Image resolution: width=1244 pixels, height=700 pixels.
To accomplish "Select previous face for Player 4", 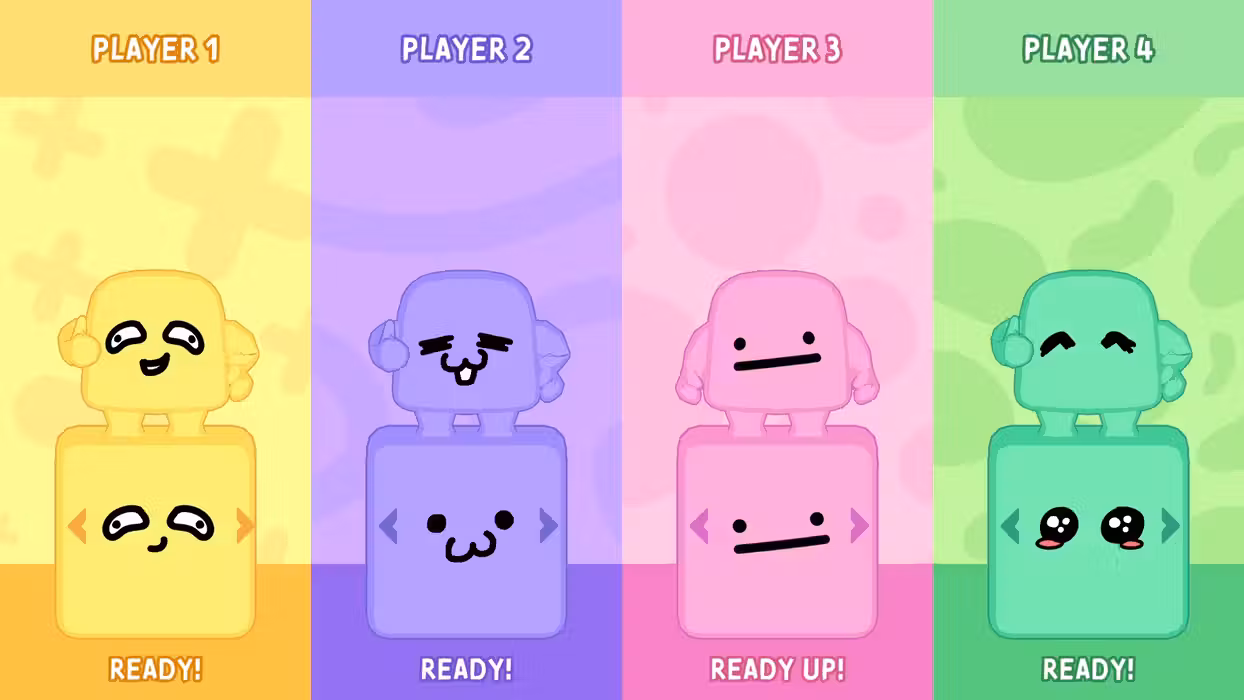I will point(1010,525).
